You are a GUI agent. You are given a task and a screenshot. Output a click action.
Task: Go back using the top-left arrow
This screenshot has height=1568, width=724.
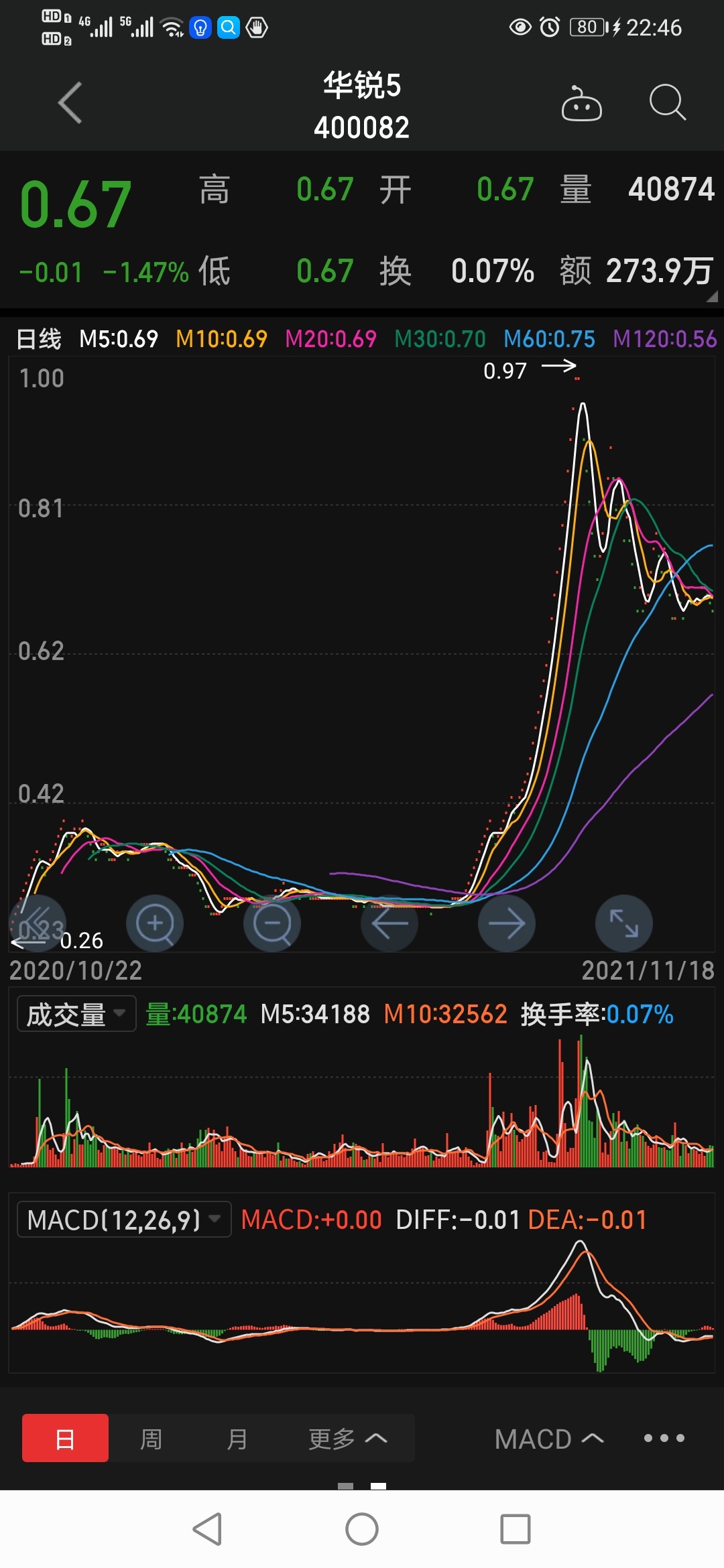[70, 103]
